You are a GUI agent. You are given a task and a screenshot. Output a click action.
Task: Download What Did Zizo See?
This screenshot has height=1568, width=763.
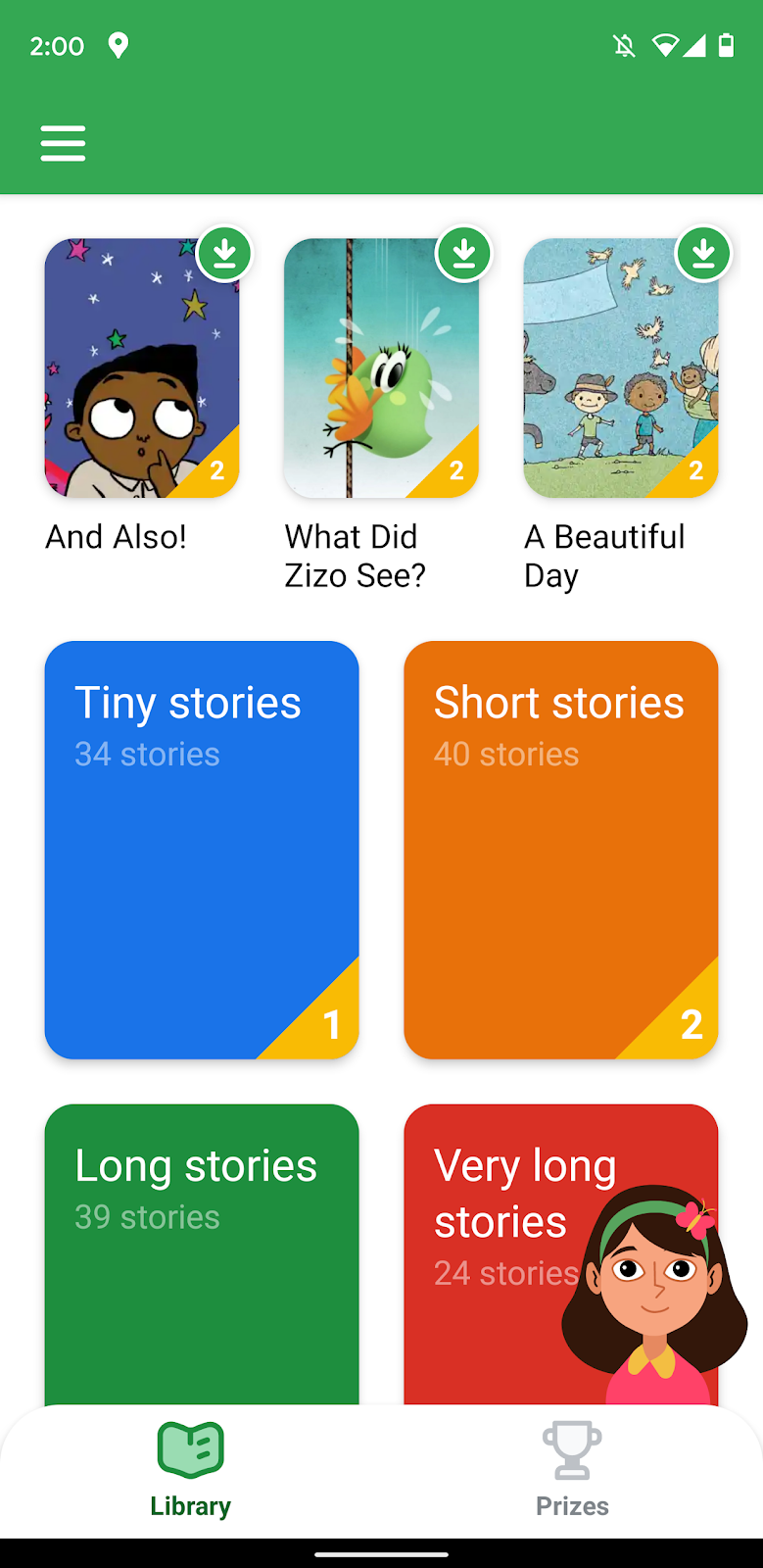463,253
